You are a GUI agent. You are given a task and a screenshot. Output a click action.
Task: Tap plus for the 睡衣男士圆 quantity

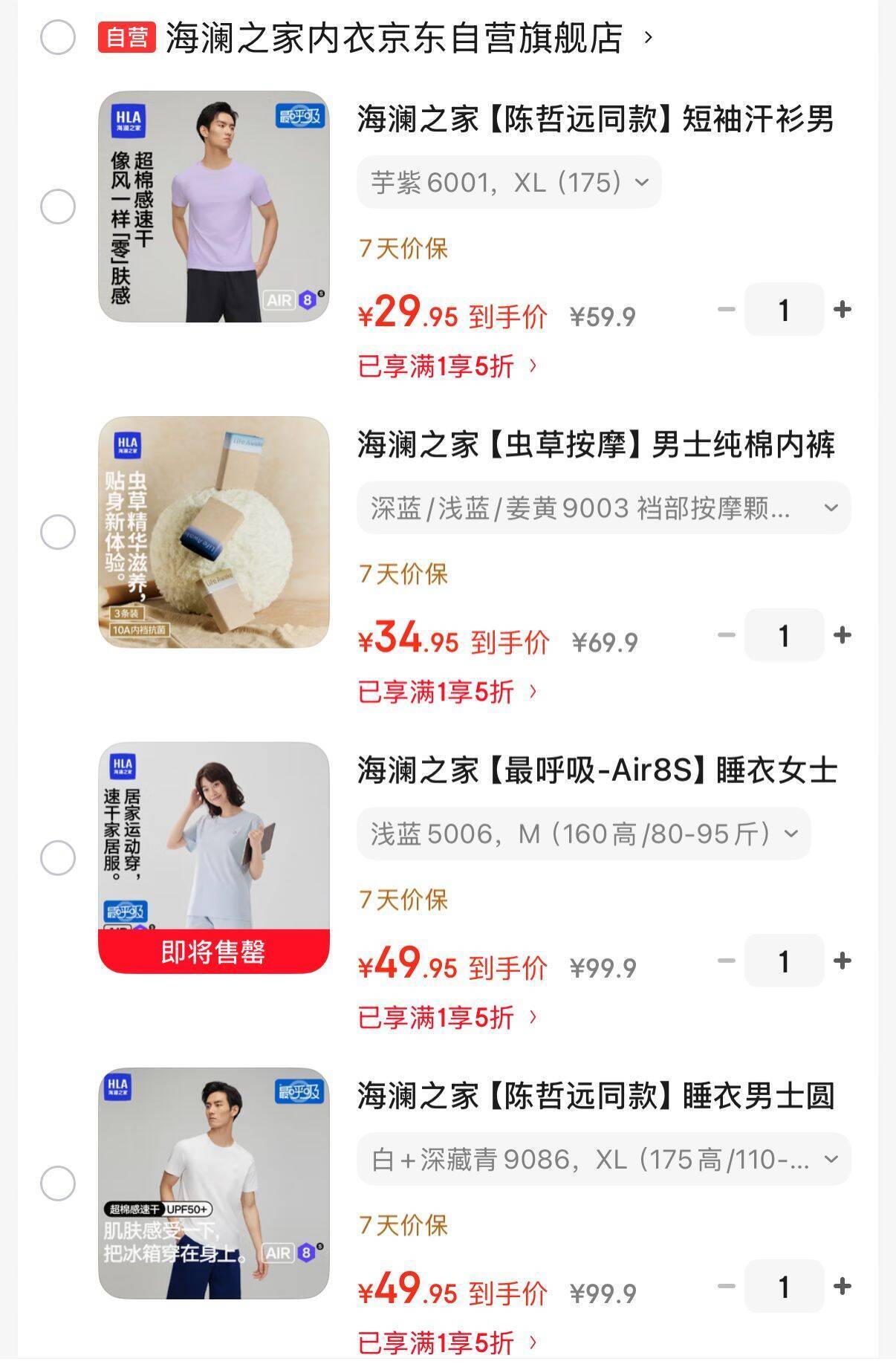(x=843, y=1286)
